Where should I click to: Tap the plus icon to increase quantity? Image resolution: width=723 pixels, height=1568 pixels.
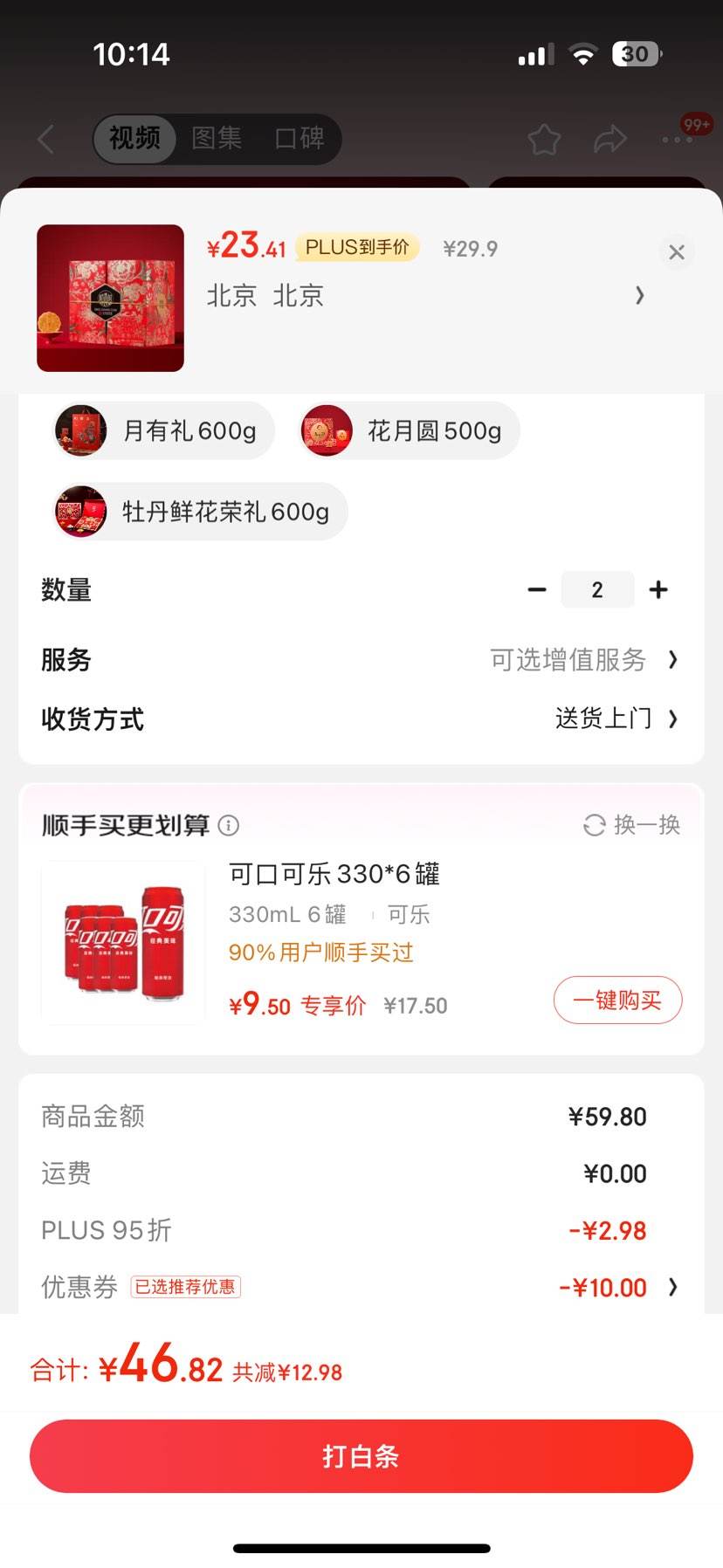click(x=658, y=589)
